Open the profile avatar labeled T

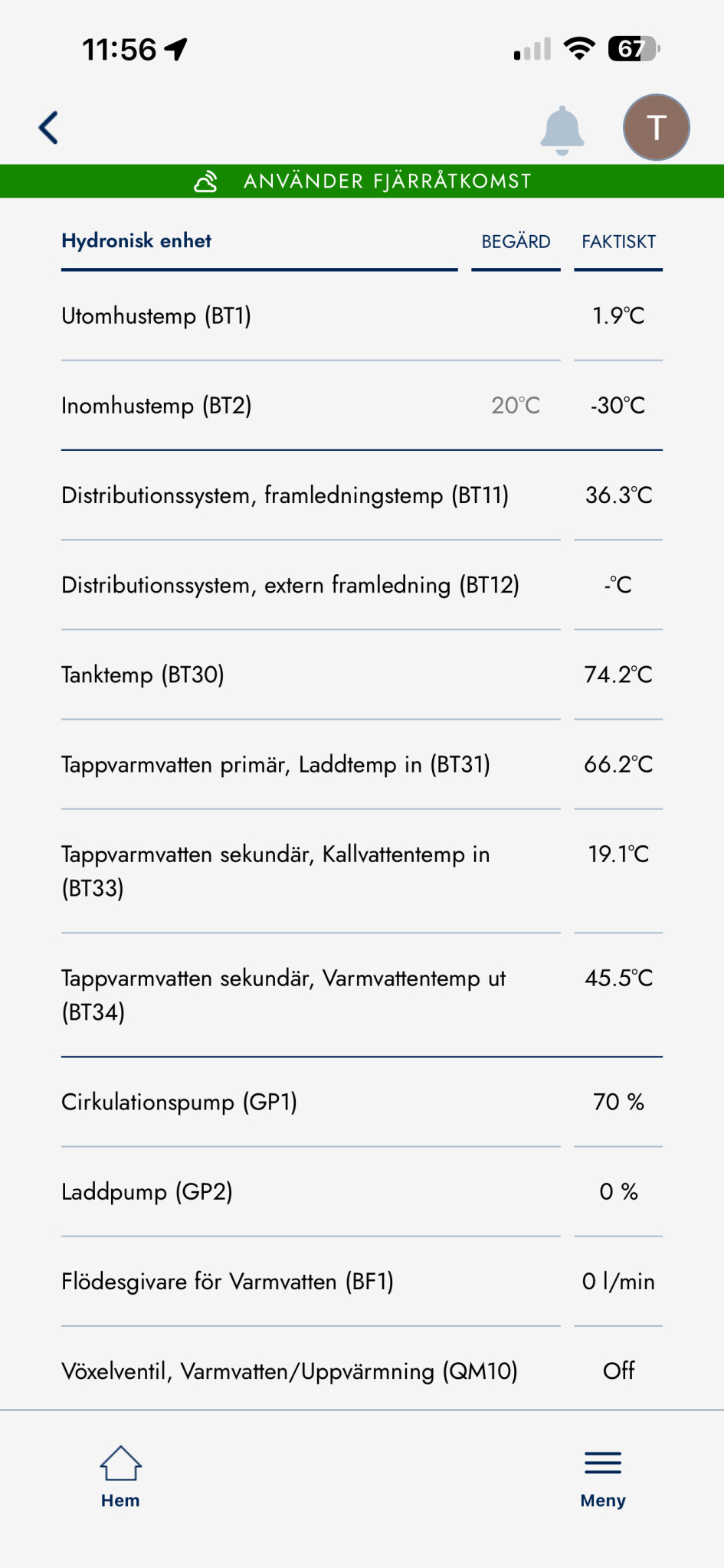point(656,127)
